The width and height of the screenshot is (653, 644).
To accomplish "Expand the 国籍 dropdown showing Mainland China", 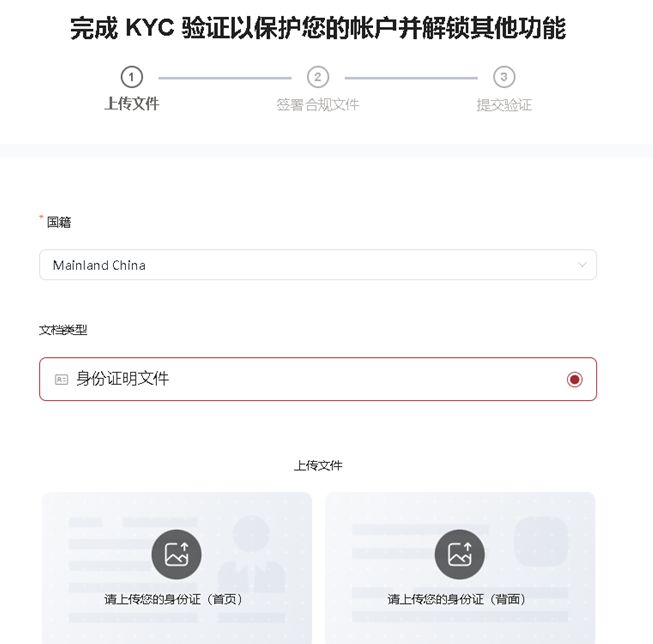I will click(318, 265).
